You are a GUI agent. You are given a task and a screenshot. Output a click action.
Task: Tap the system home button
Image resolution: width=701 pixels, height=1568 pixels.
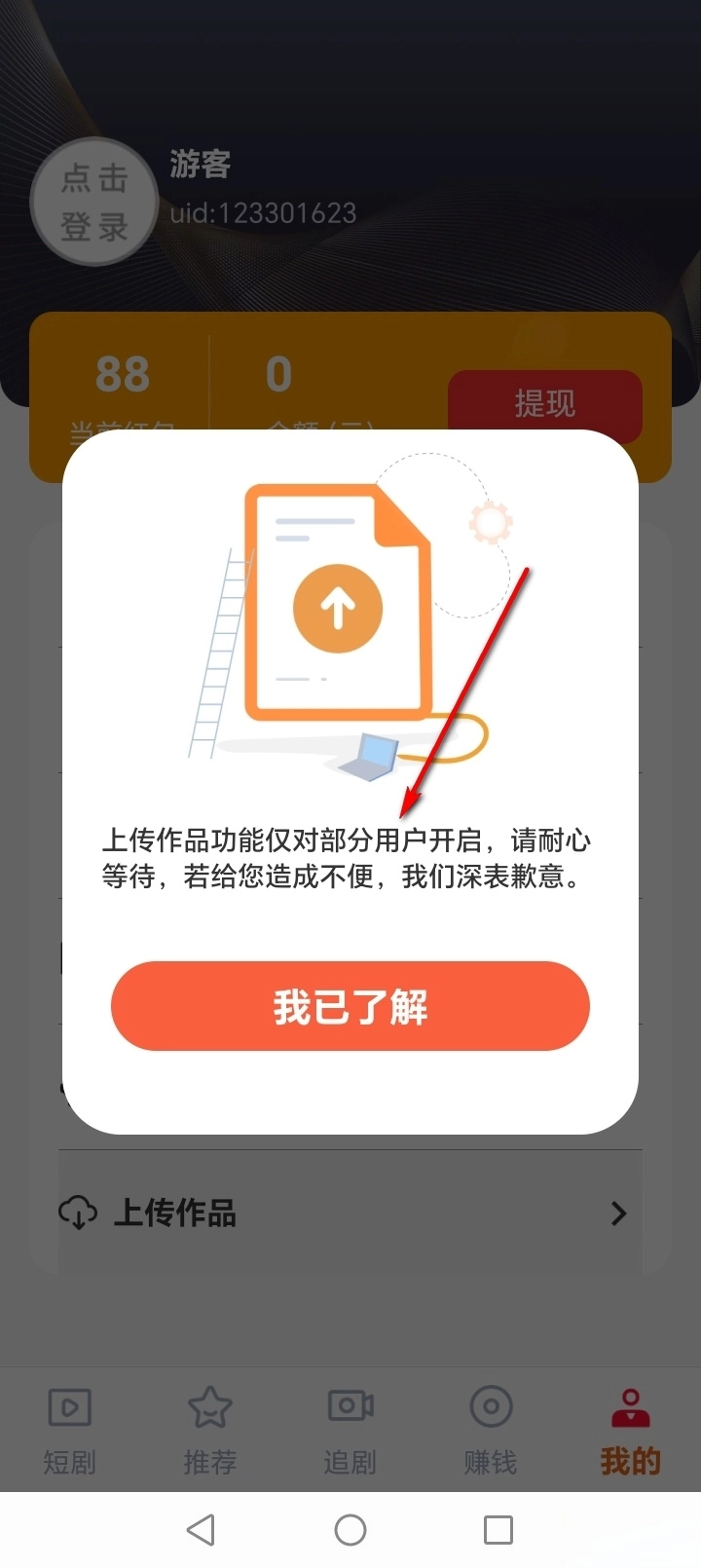(350, 1530)
